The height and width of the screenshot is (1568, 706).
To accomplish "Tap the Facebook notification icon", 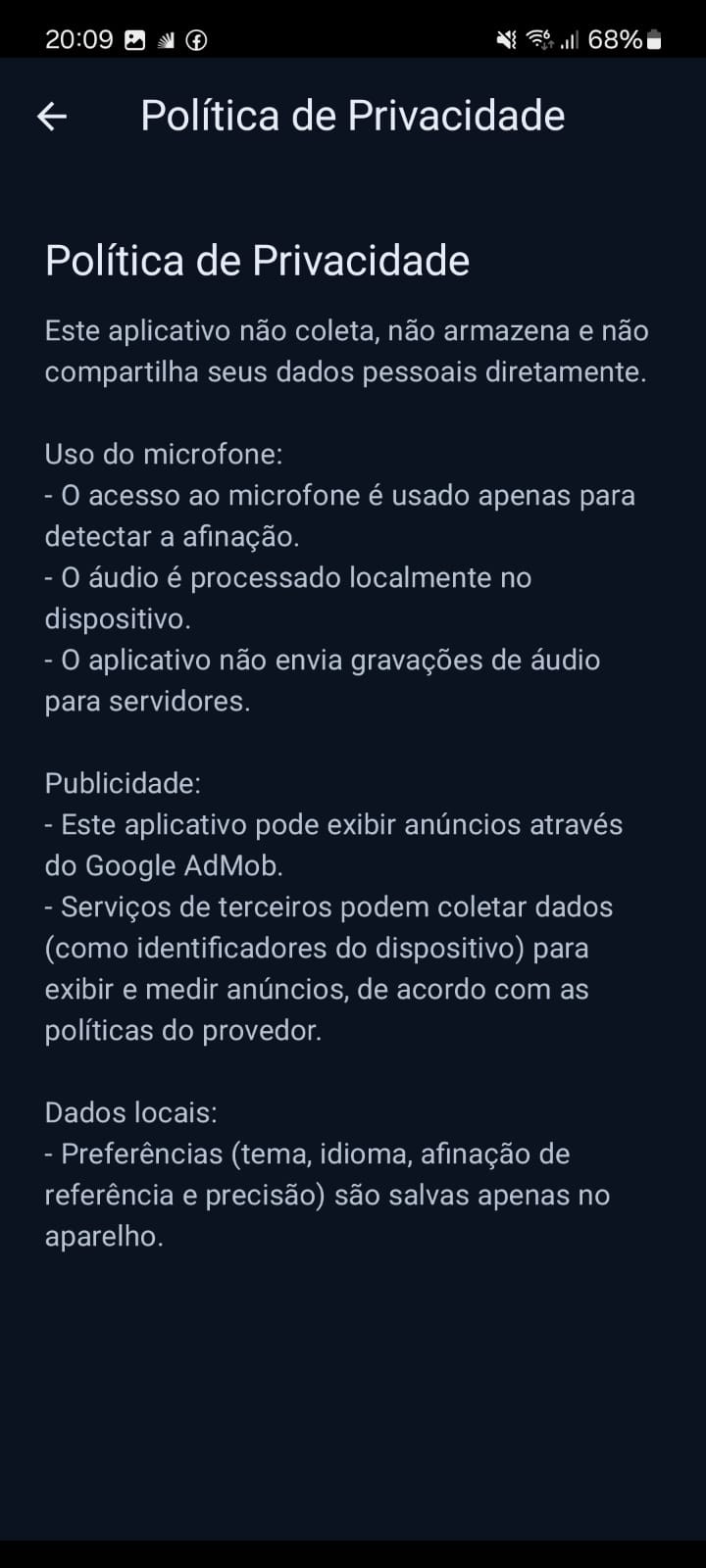I will point(196,40).
